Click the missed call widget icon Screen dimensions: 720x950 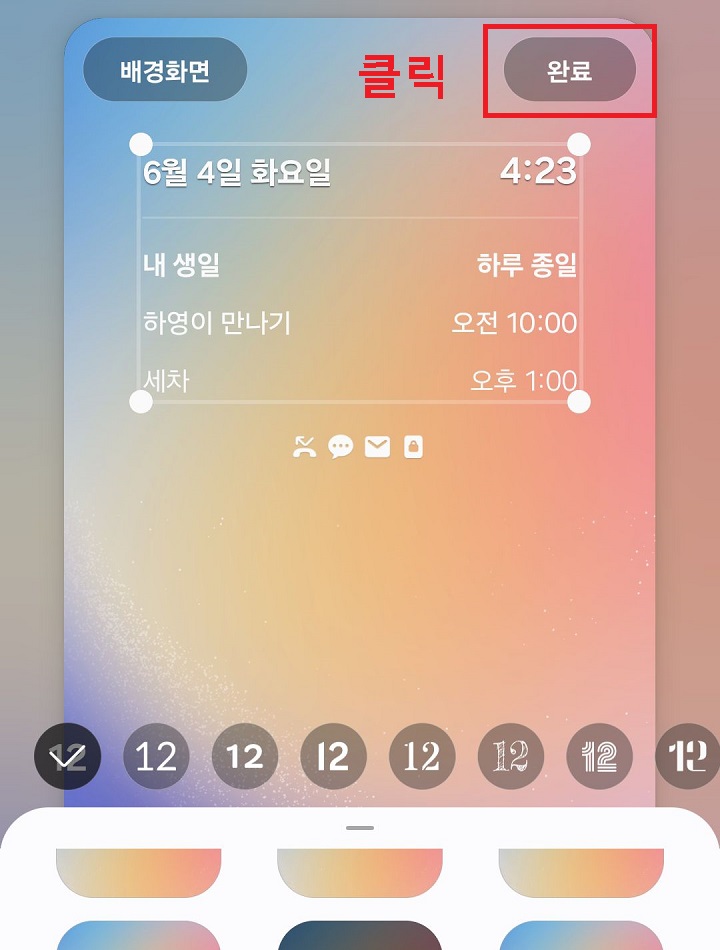point(305,447)
